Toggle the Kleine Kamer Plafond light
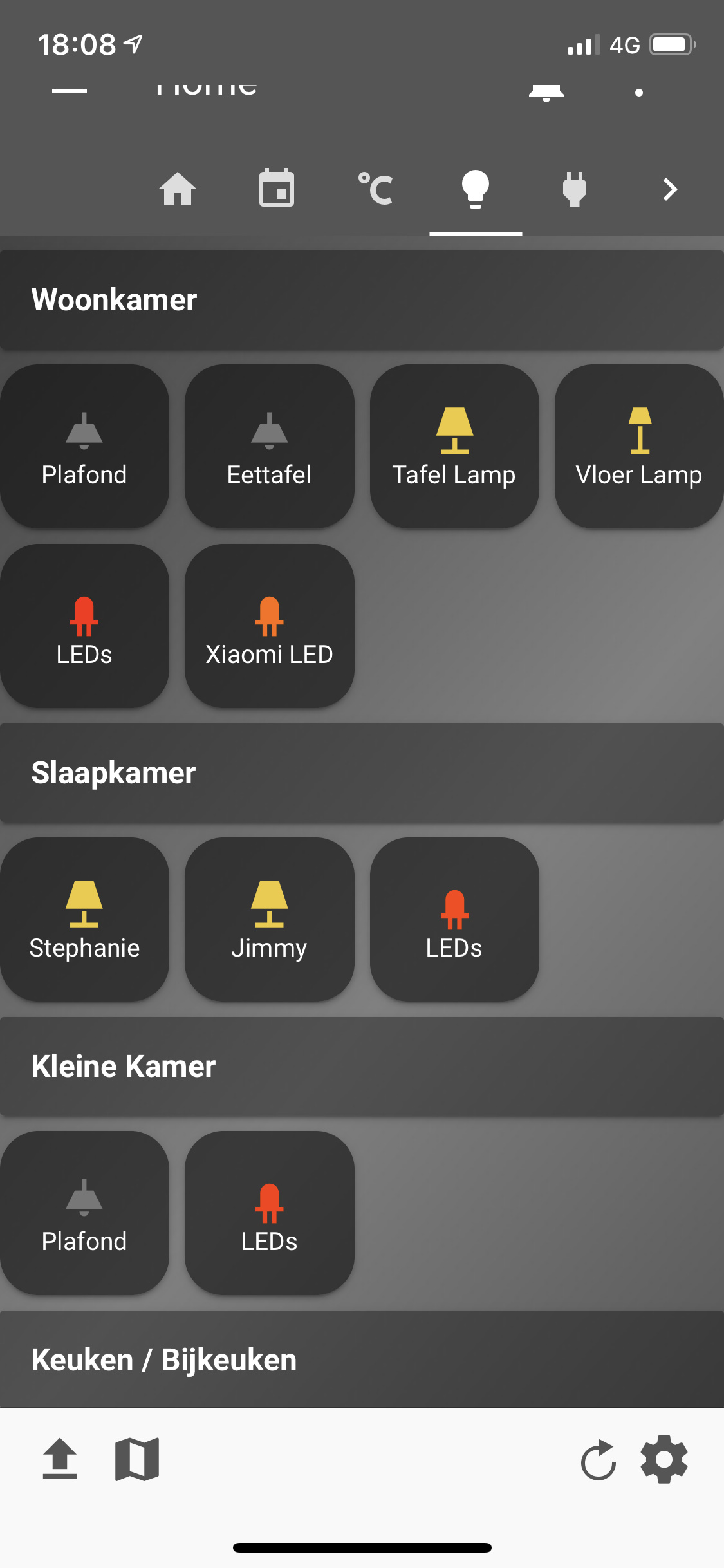 click(84, 1213)
